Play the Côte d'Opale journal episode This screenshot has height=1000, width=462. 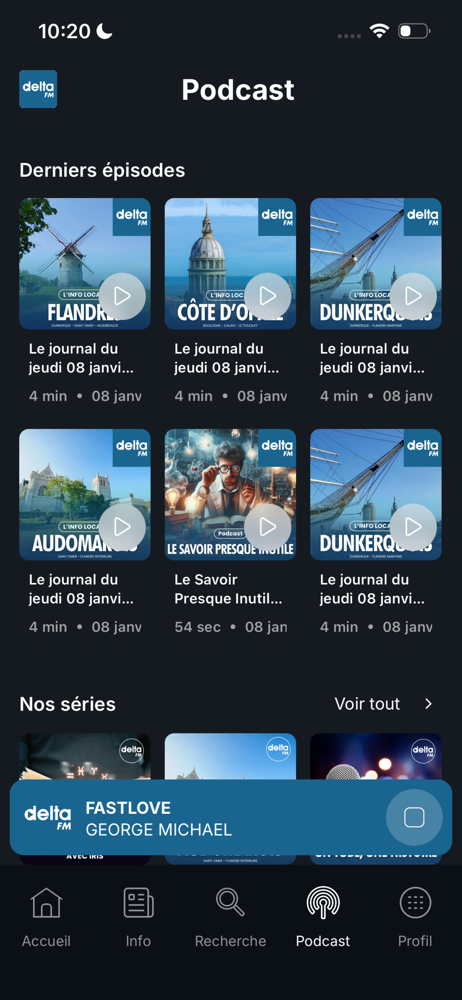(268, 296)
